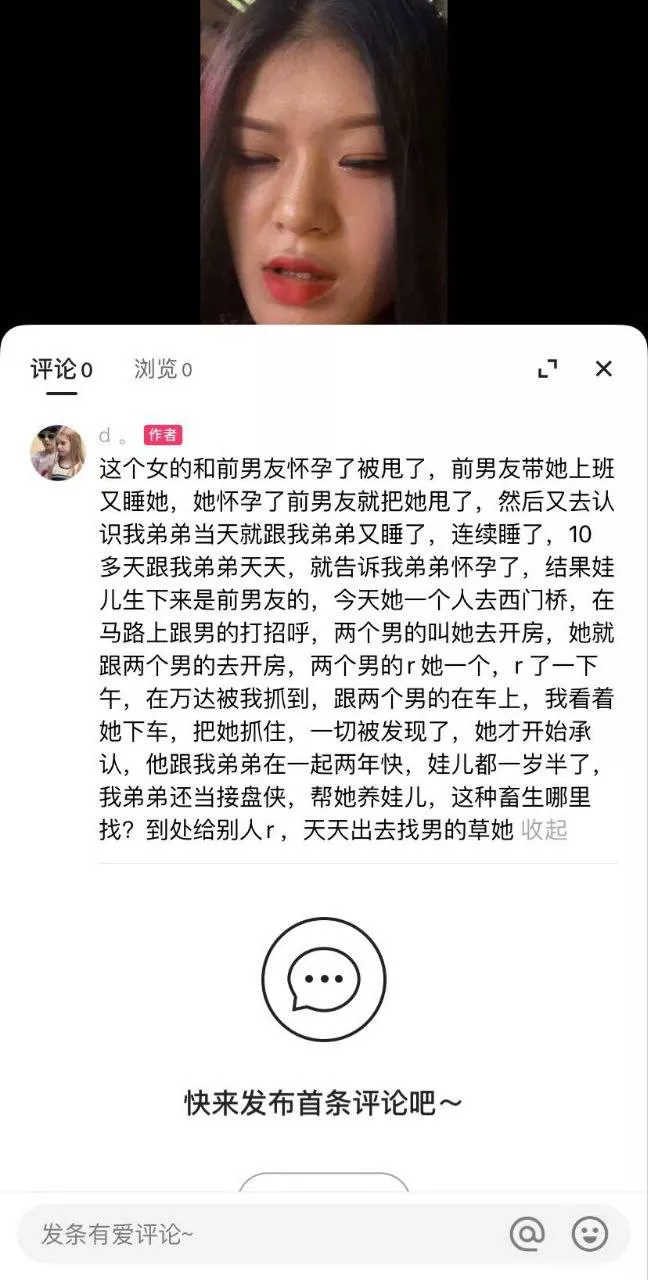Image resolution: width=648 pixels, height=1280 pixels.
Task: Mention someone with the @ icon
Action: click(x=527, y=1234)
